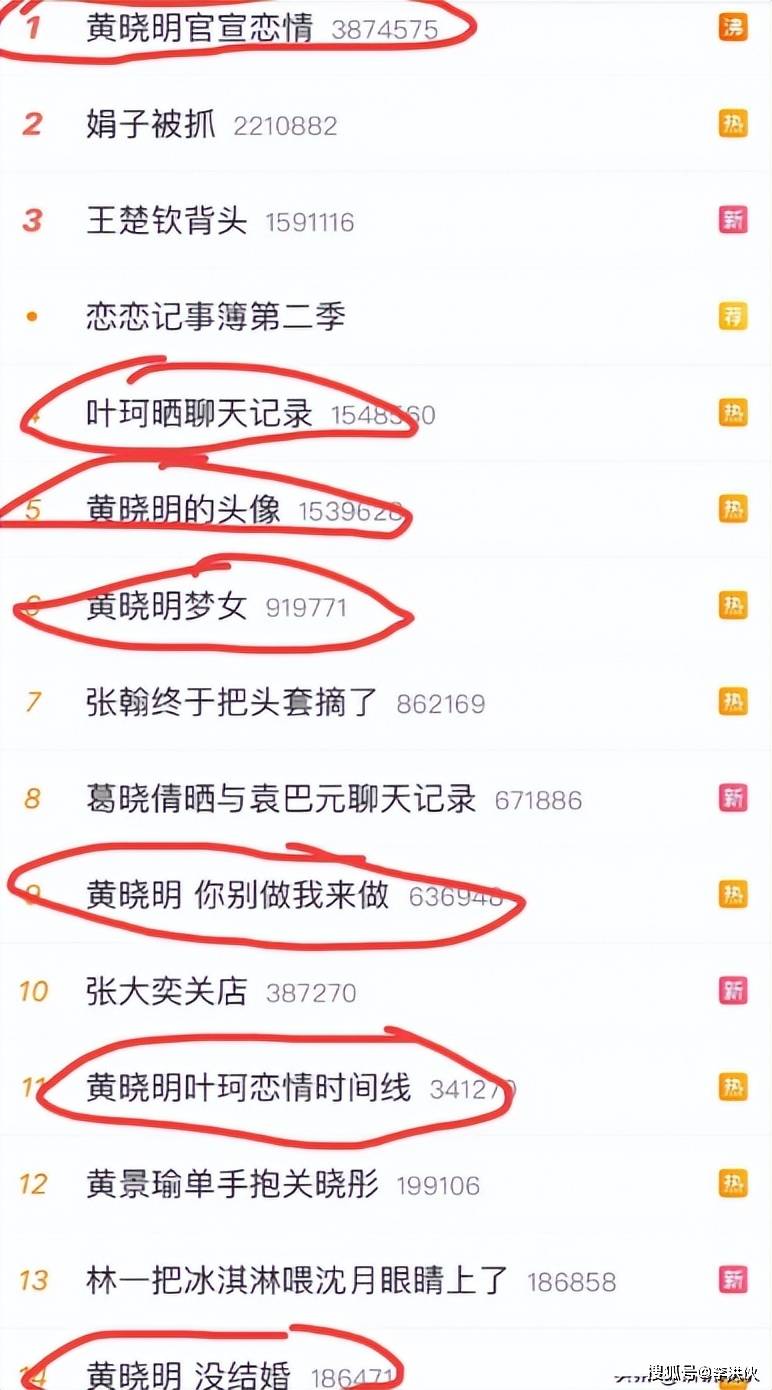Open the 林一把冰淇淋喂沈月眼睛上了 topic
This screenshot has width=772, height=1390.
(x=297, y=1280)
